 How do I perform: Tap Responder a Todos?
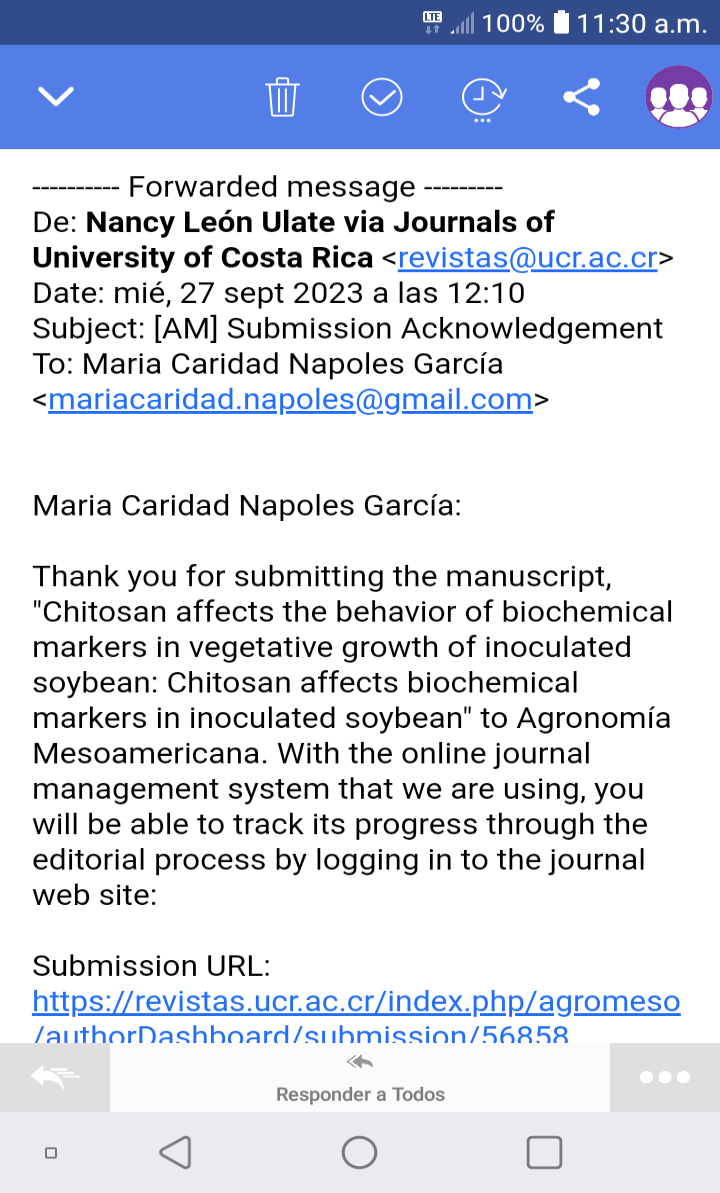(360, 1077)
